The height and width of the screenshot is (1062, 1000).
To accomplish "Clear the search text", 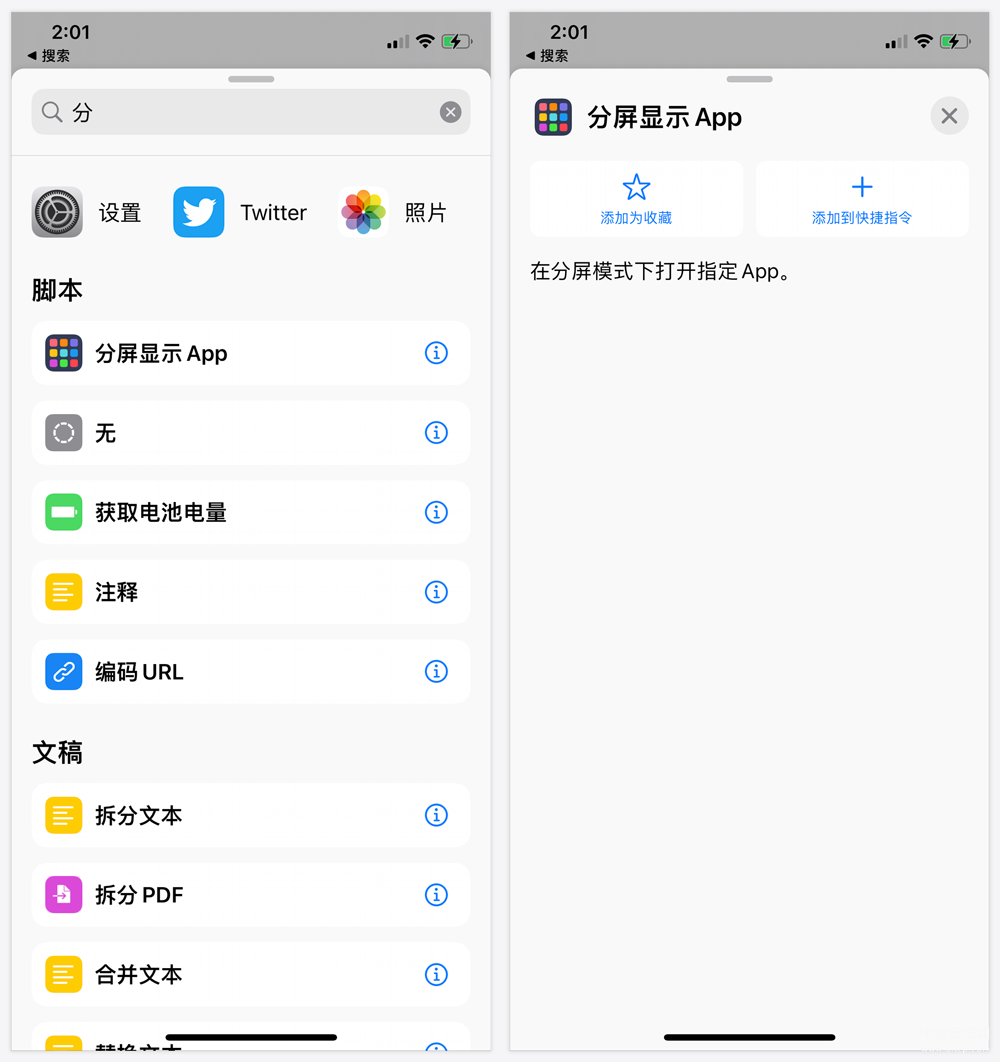I will pyautogui.click(x=450, y=113).
